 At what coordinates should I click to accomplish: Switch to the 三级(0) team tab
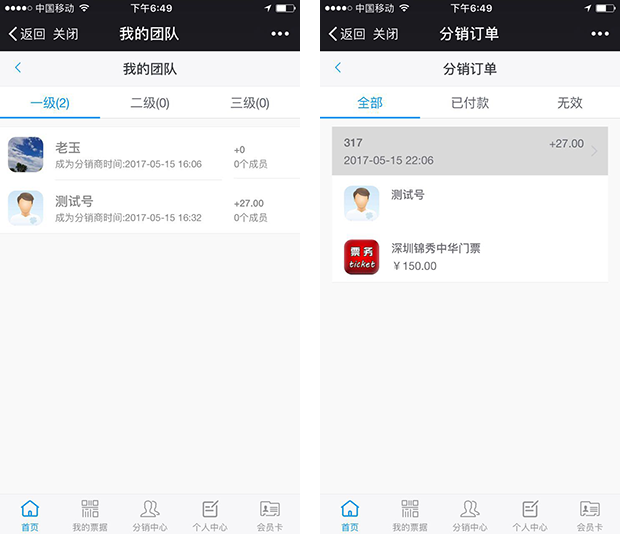click(x=249, y=103)
